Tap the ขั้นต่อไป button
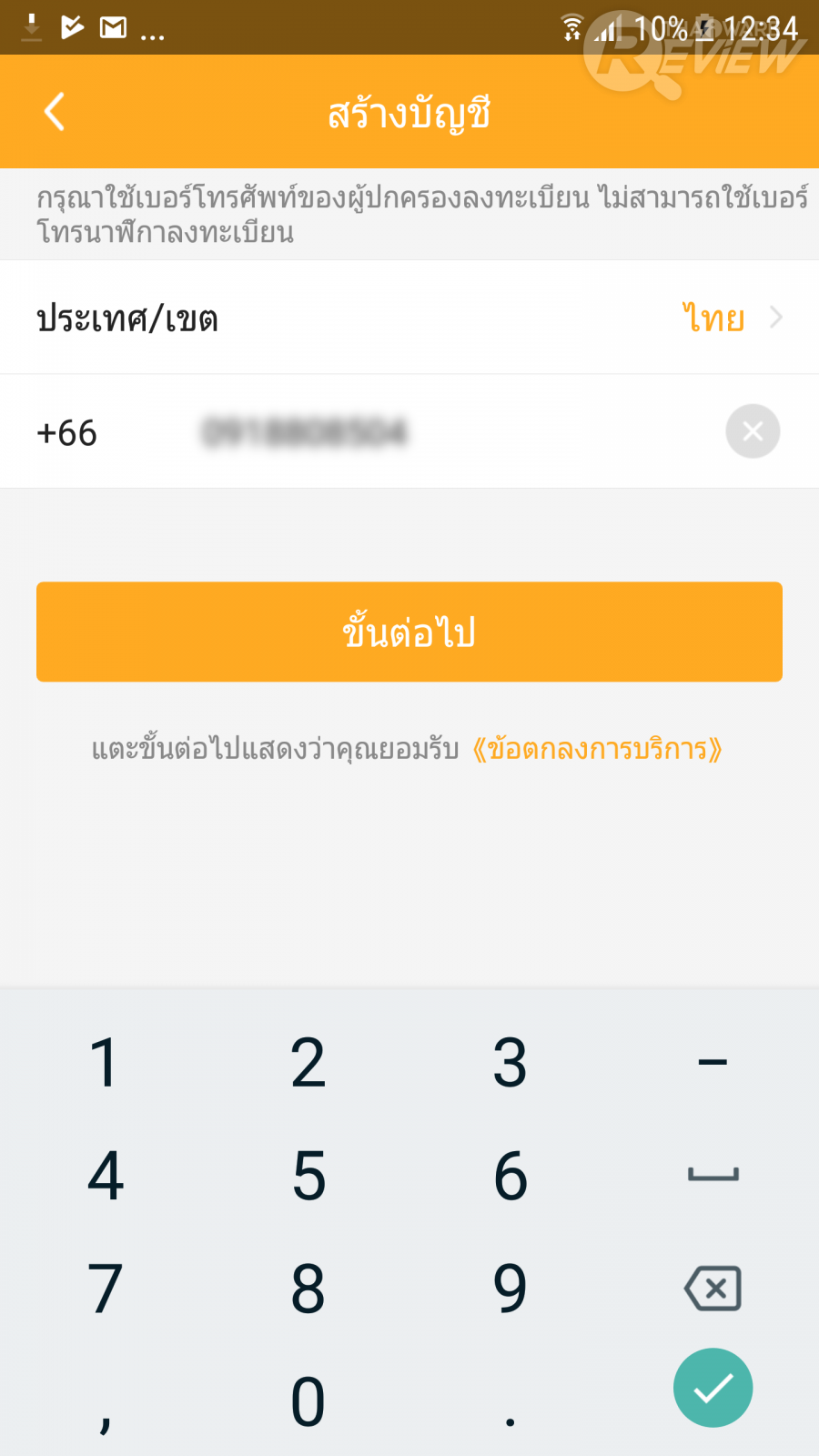 (409, 632)
